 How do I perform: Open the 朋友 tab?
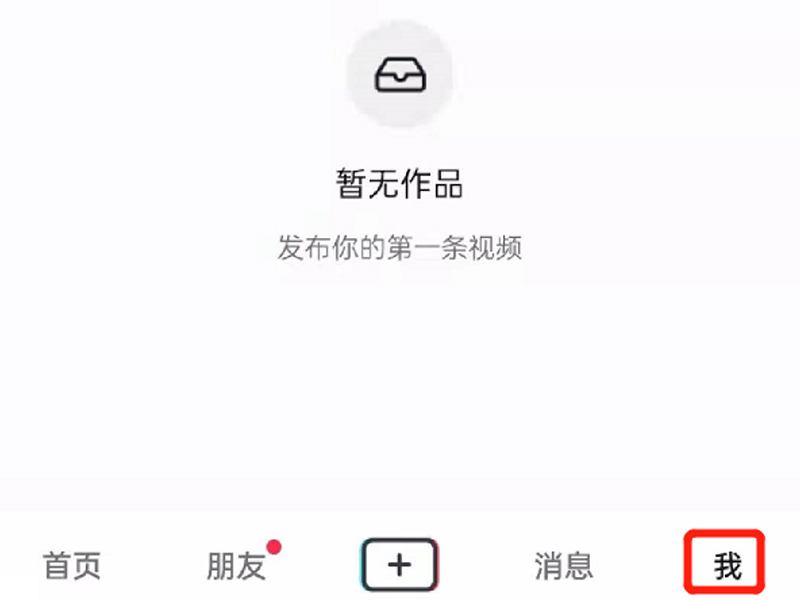[236, 566]
